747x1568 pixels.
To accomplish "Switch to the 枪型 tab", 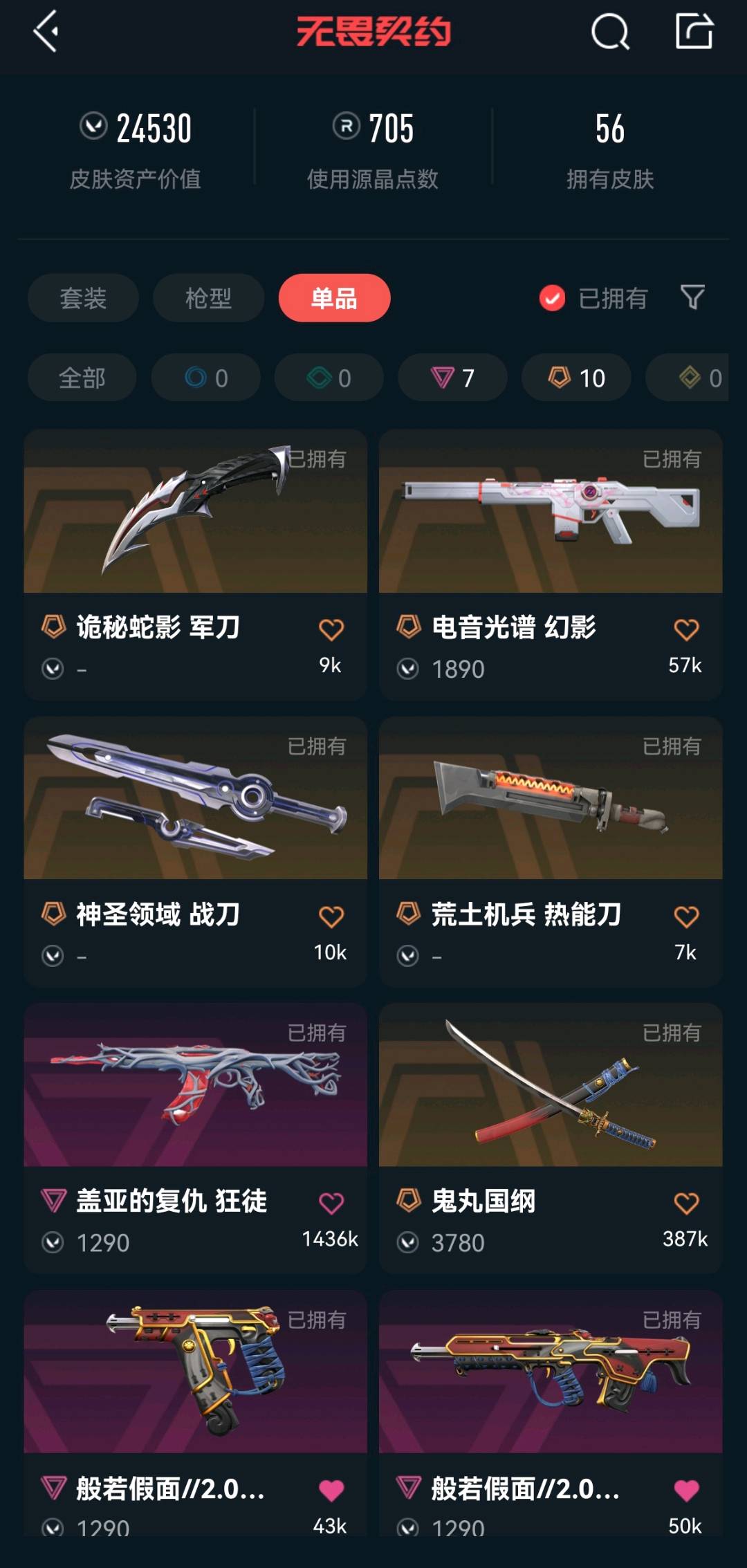I will click(208, 298).
